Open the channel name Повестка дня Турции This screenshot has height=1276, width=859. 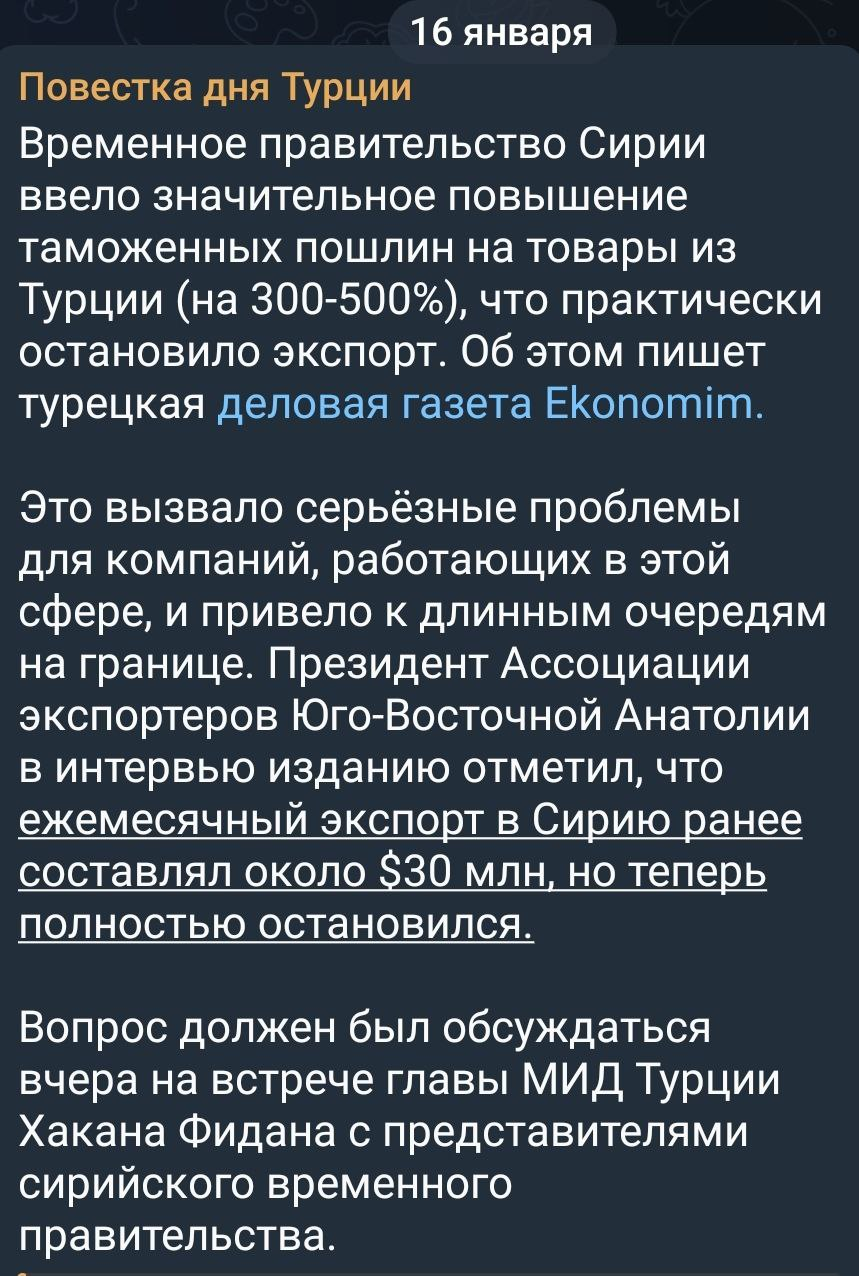pos(215,89)
